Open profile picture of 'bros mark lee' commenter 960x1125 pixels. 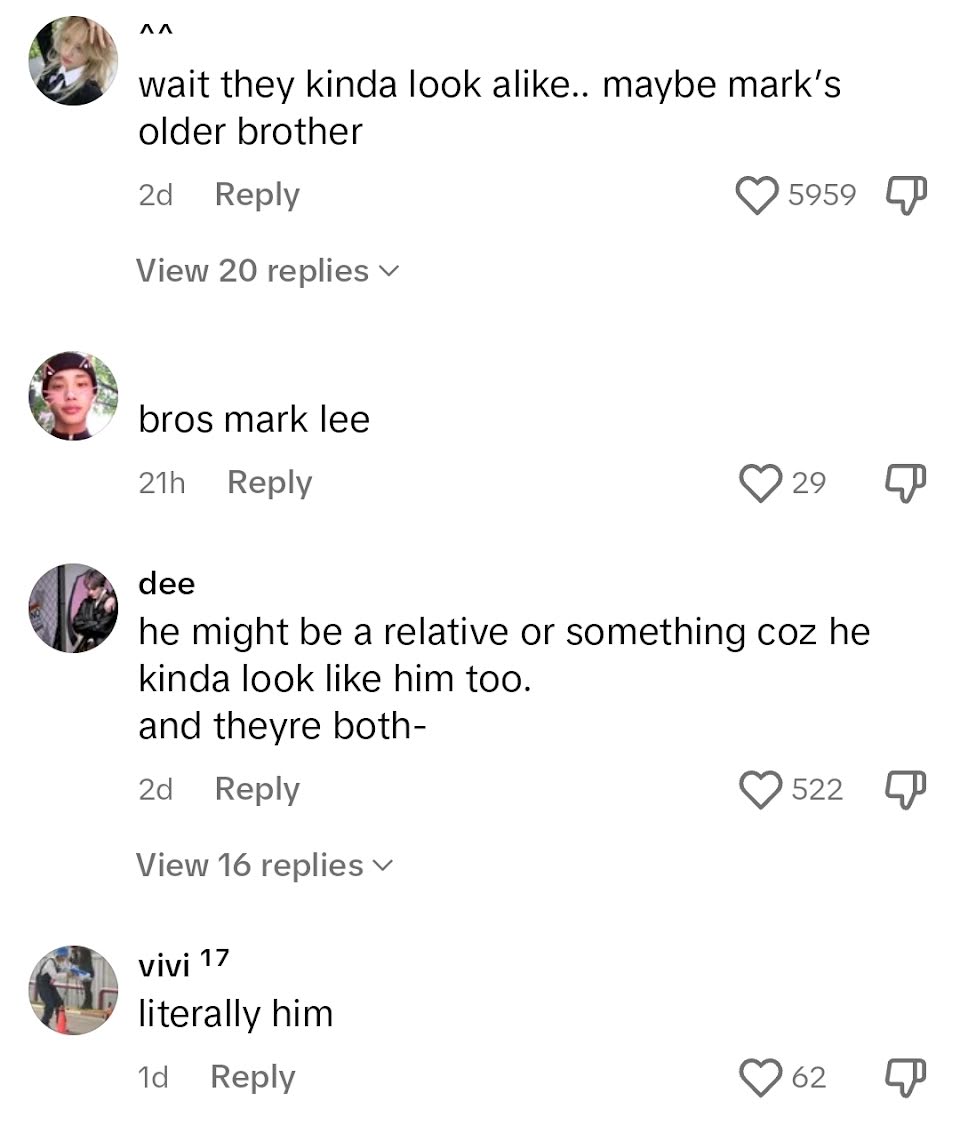coord(73,397)
